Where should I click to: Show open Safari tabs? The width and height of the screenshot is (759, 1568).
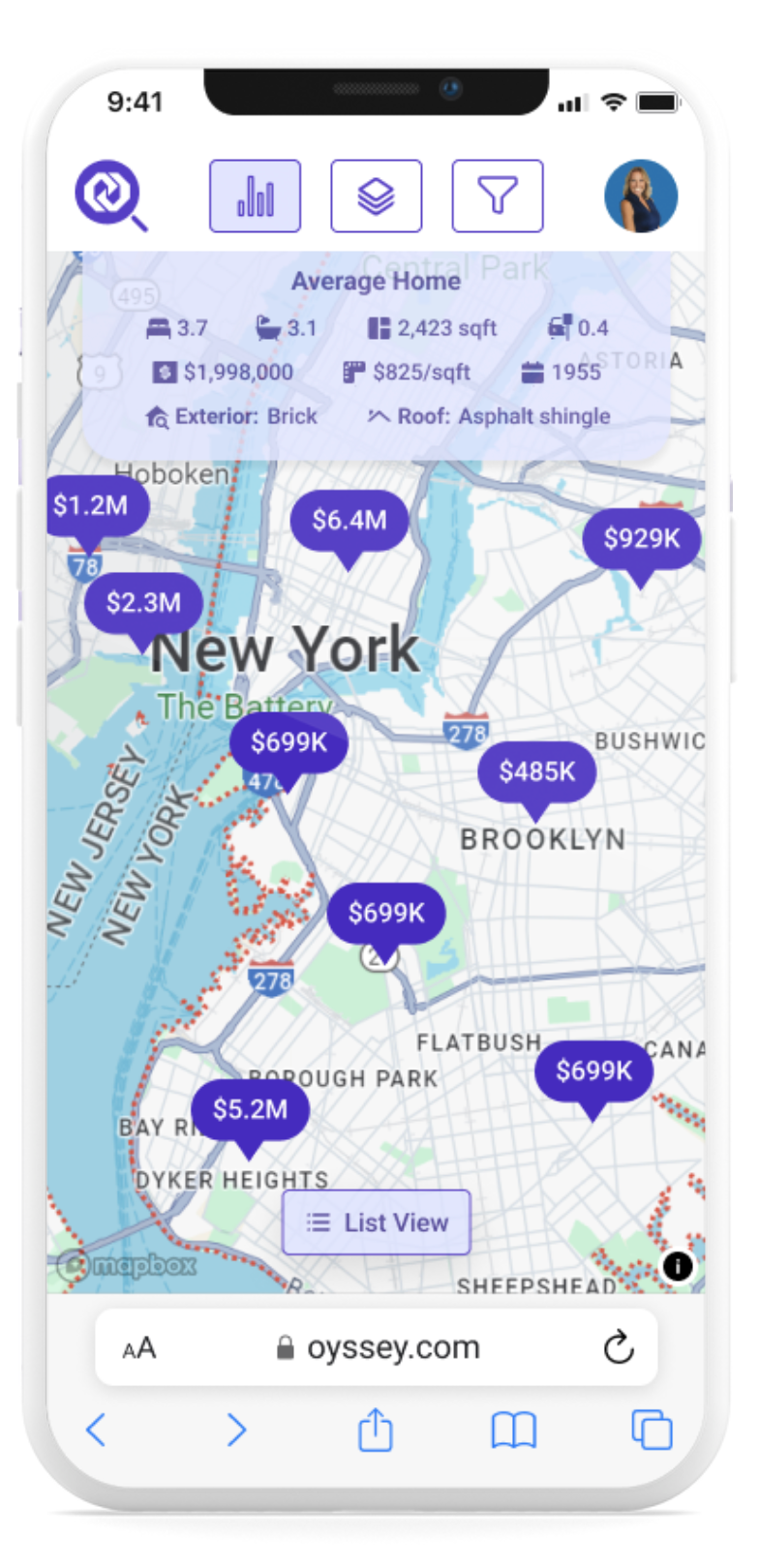[652, 1430]
